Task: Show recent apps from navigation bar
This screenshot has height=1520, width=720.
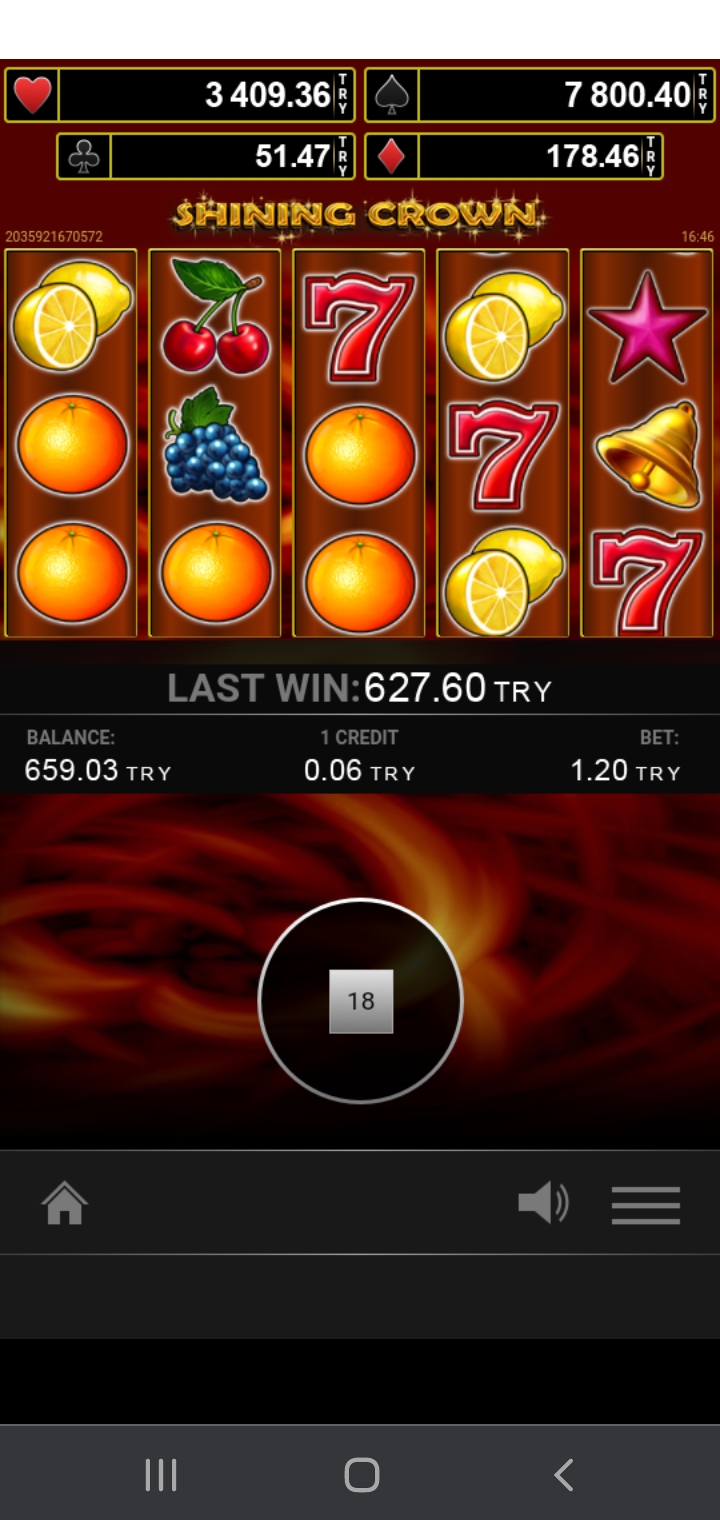Action: tap(160, 1474)
